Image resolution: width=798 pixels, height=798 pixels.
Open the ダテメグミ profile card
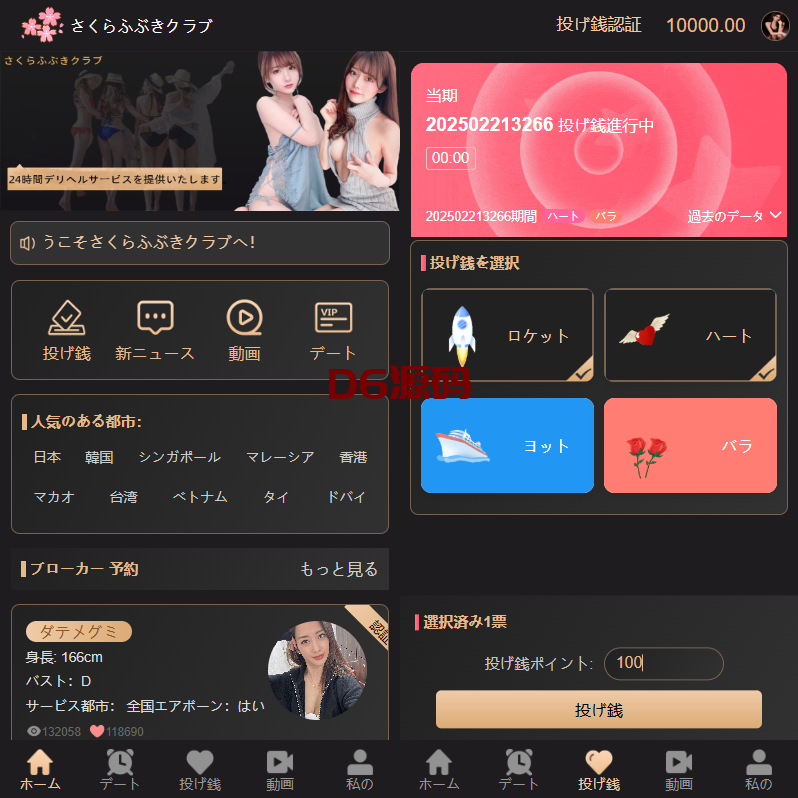coord(199,670)
